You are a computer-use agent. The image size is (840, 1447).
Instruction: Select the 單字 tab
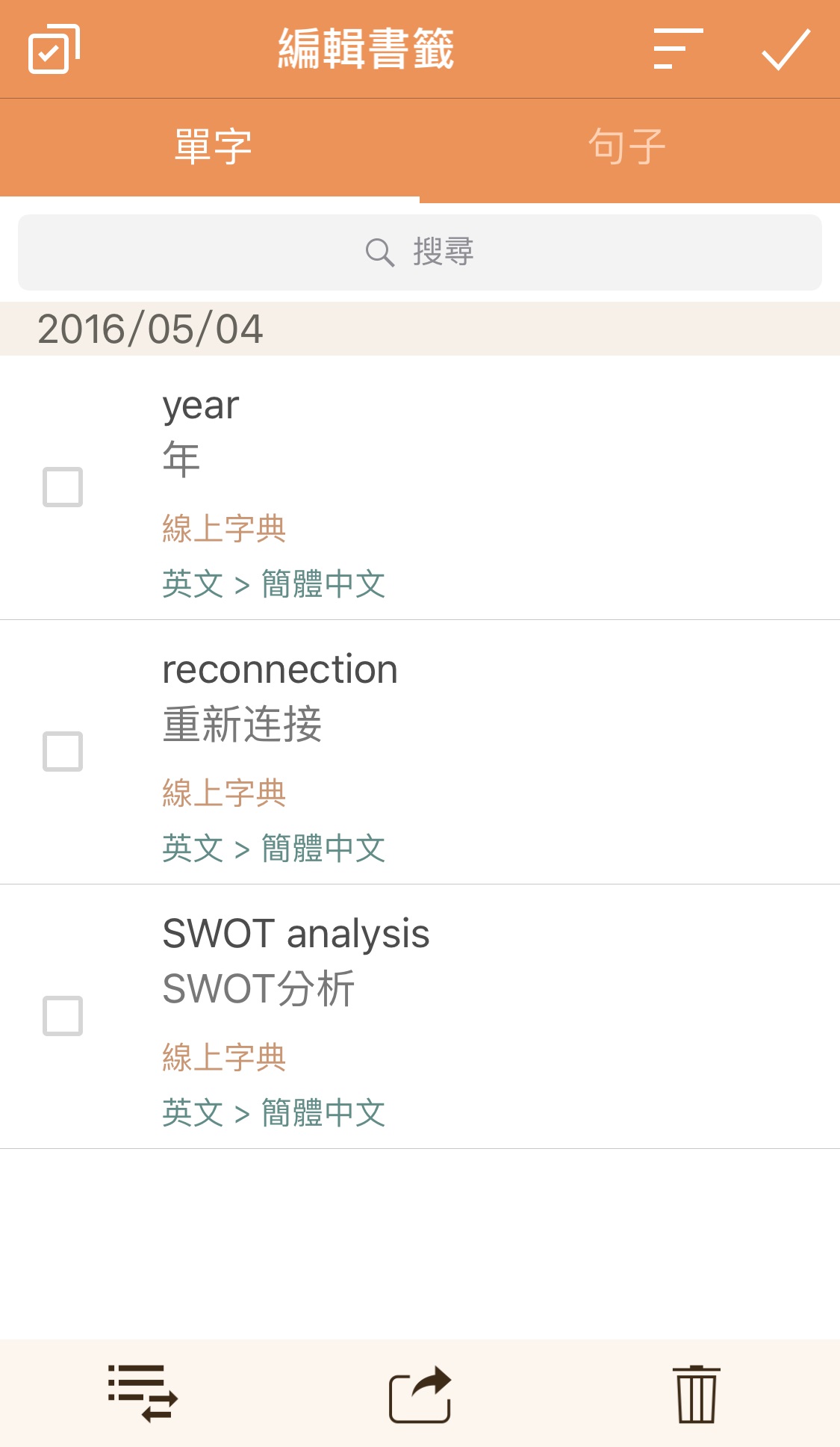point(212,147)
